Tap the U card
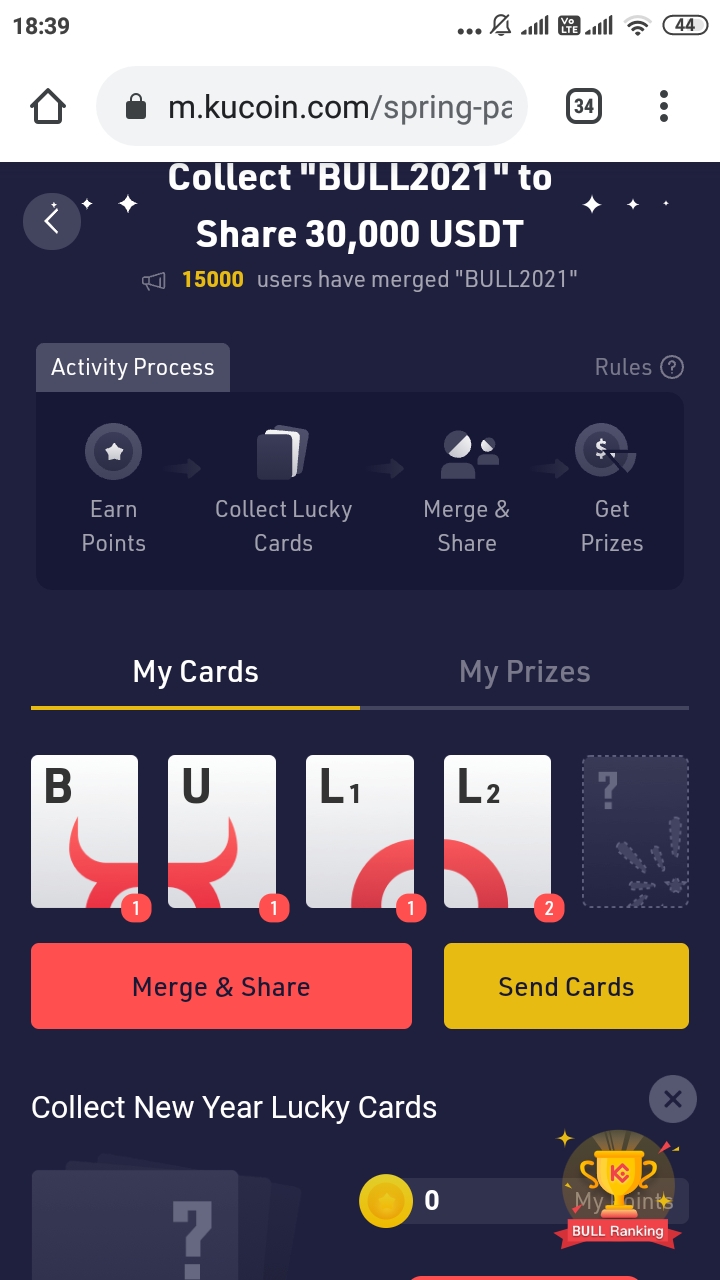Viewport: 720px width, 1280px height. tap(222, 831)
